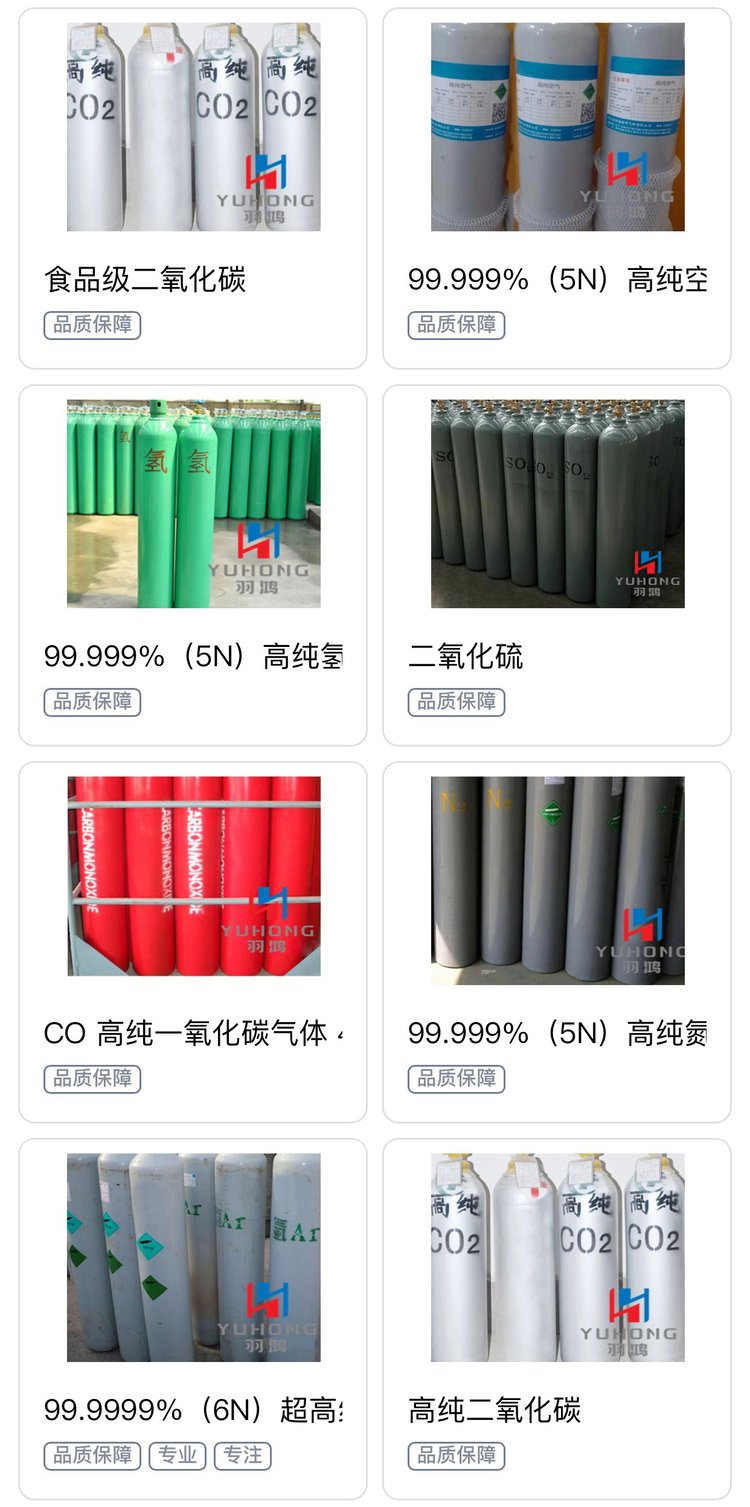
Task: Open the 食品级二氧化碳 product card
Action: (x=193, y=189)
